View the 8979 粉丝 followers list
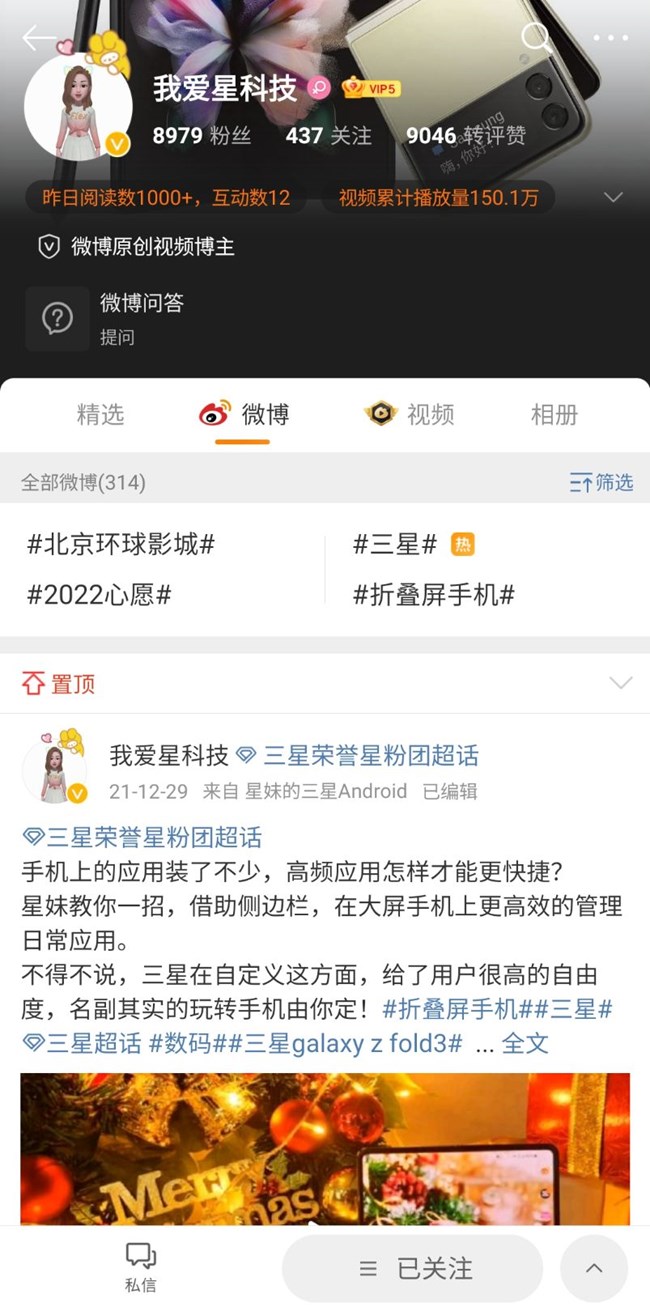650x1311 pixels. coord(202,135)
